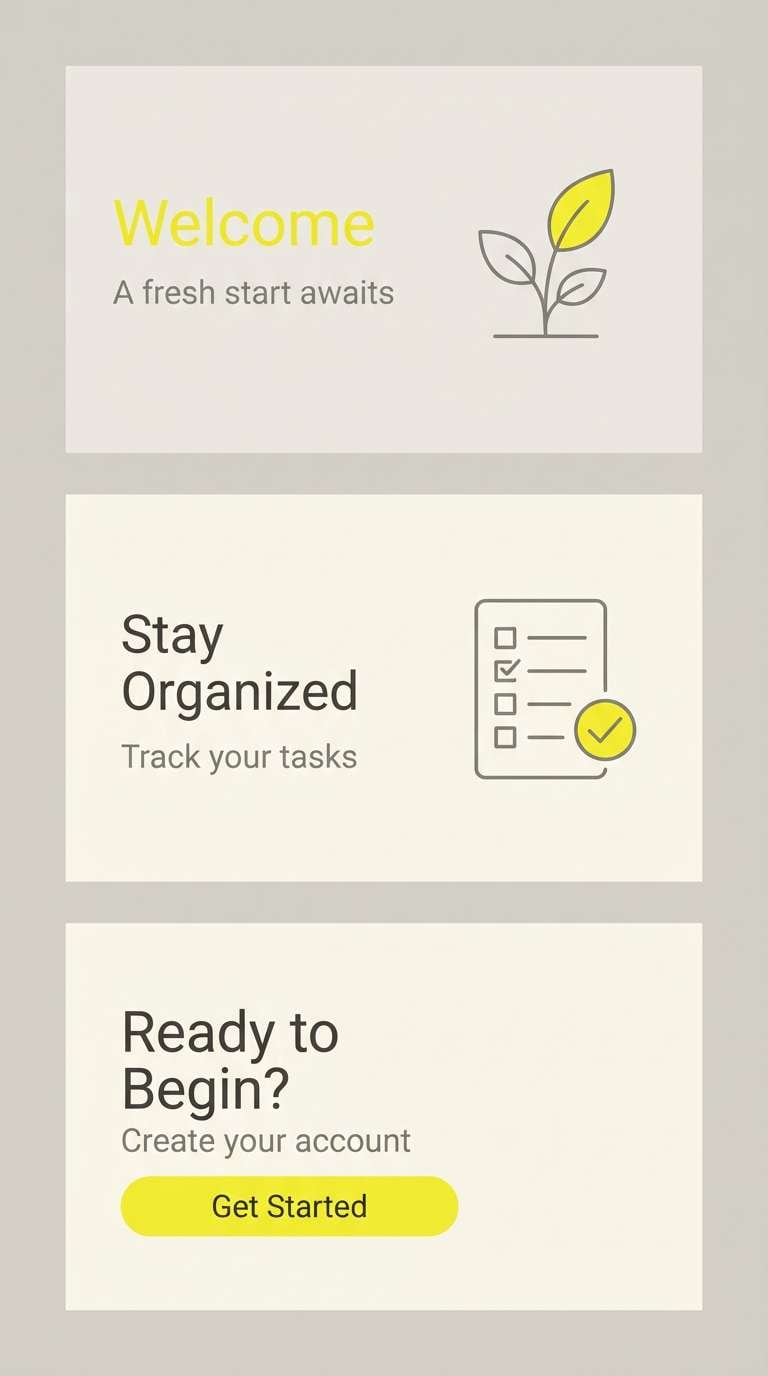Click the Track your tasks subtitle

point(240,757)
